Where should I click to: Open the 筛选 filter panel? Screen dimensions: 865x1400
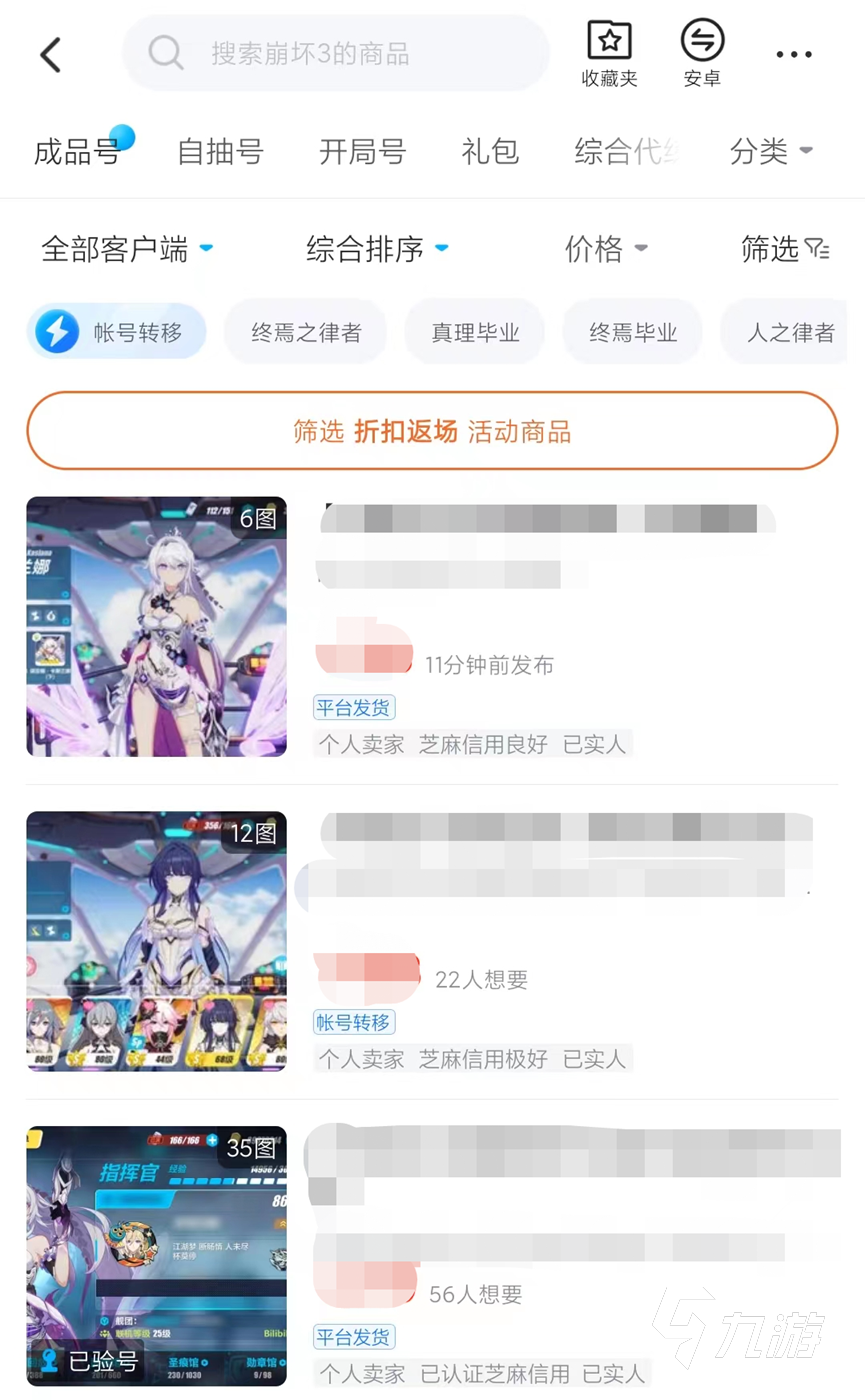785,249
